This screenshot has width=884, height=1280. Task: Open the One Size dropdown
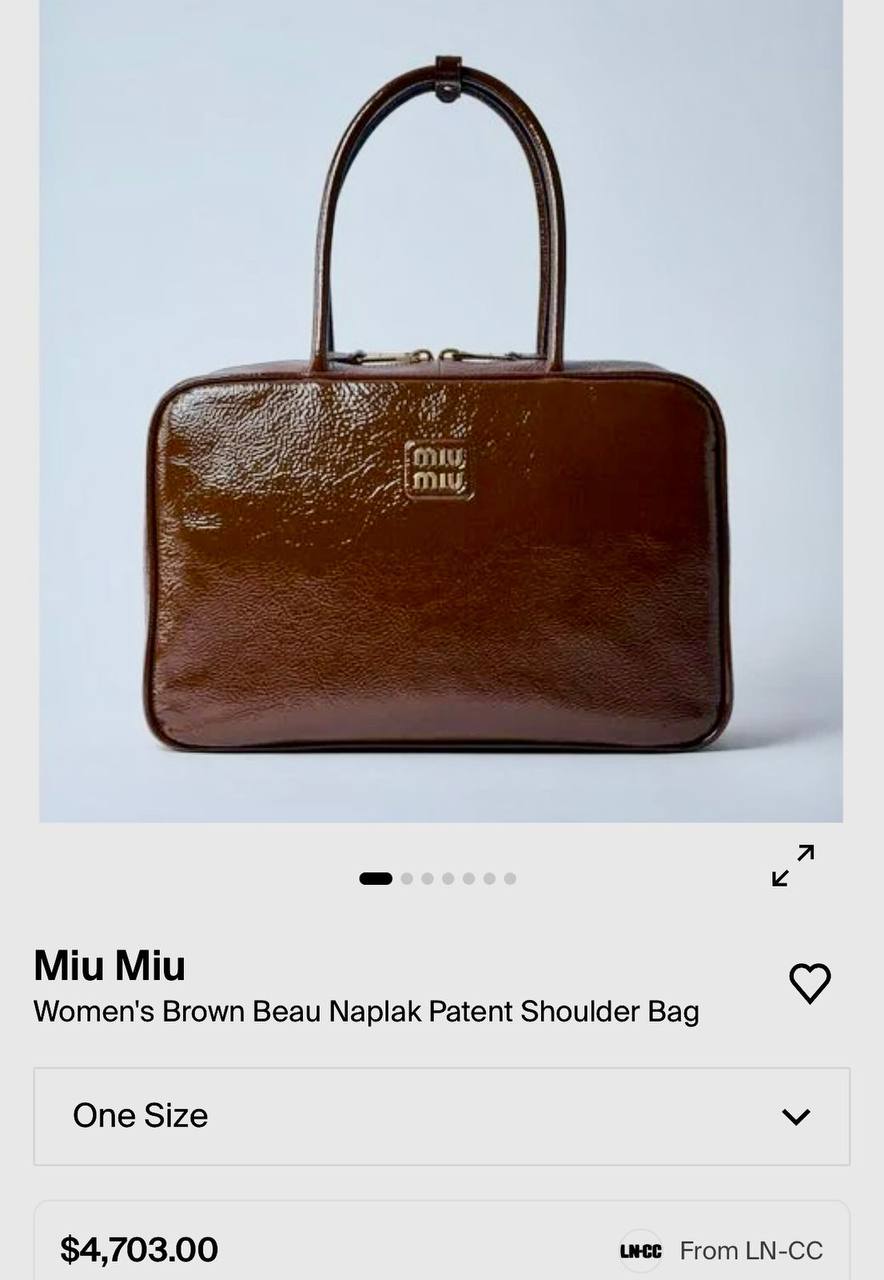coord(441,1116)
